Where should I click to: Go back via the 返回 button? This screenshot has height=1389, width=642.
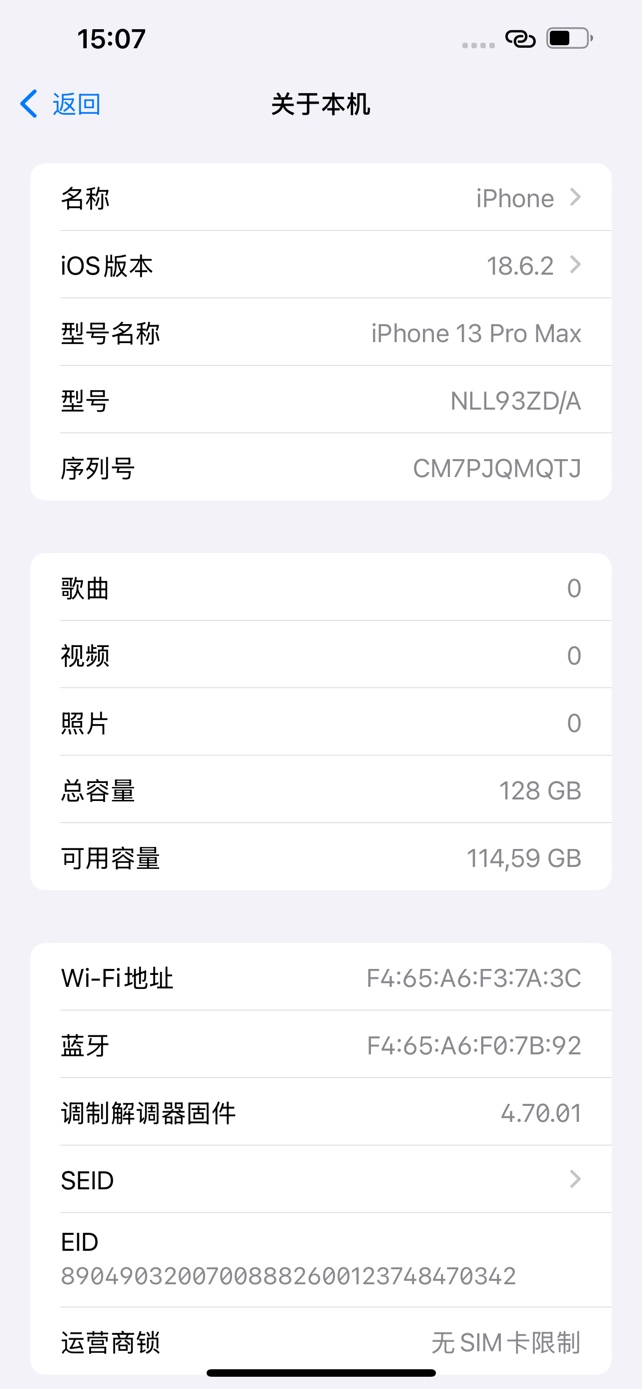61,104
